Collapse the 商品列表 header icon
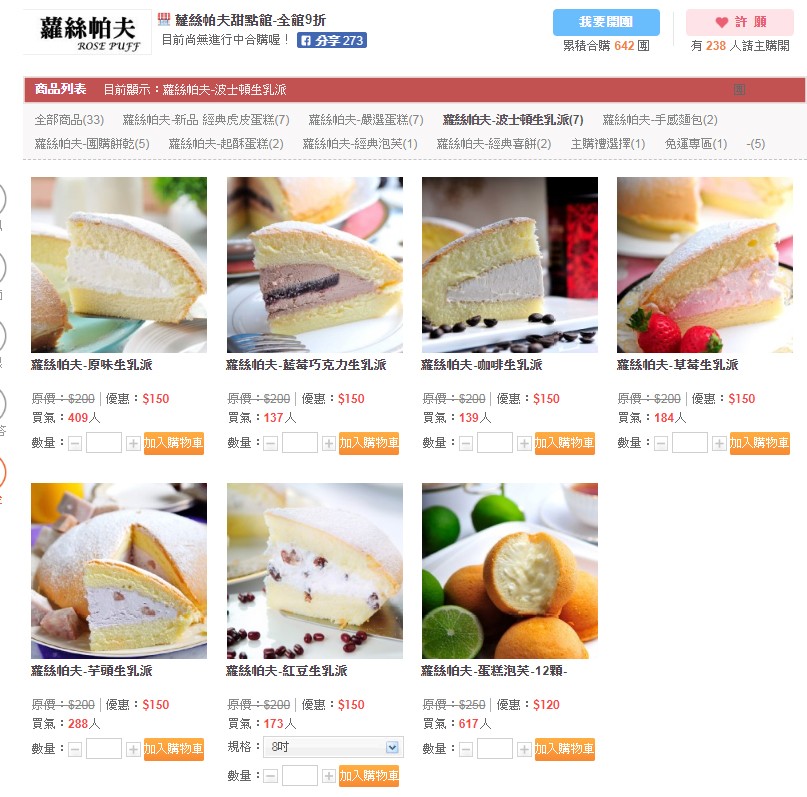 pos(739,89)
